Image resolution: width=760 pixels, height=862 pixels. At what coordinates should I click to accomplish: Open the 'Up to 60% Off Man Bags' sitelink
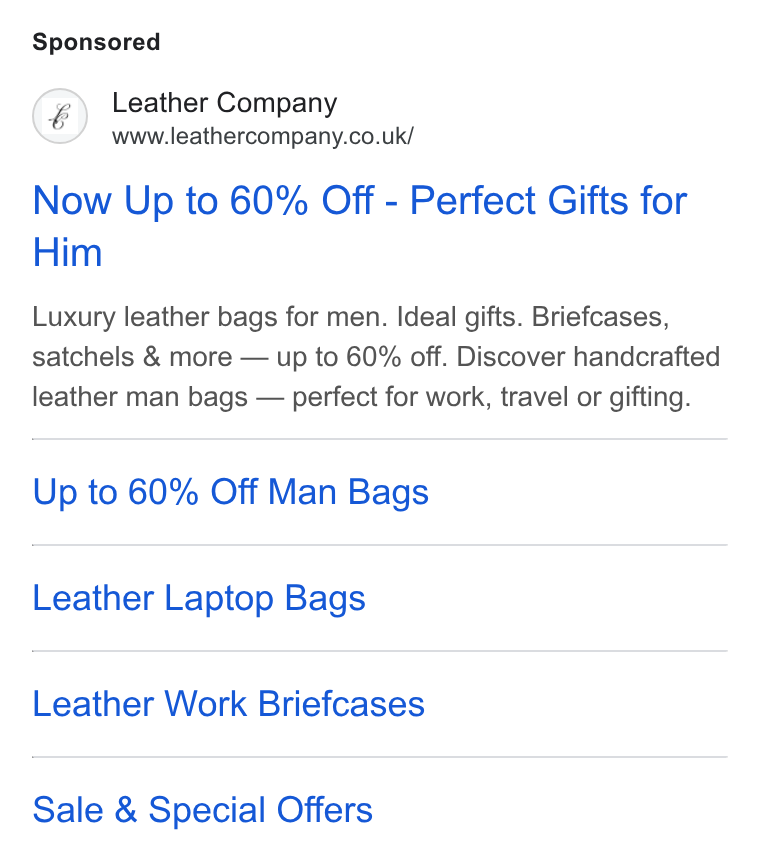(x=230, y=492)
